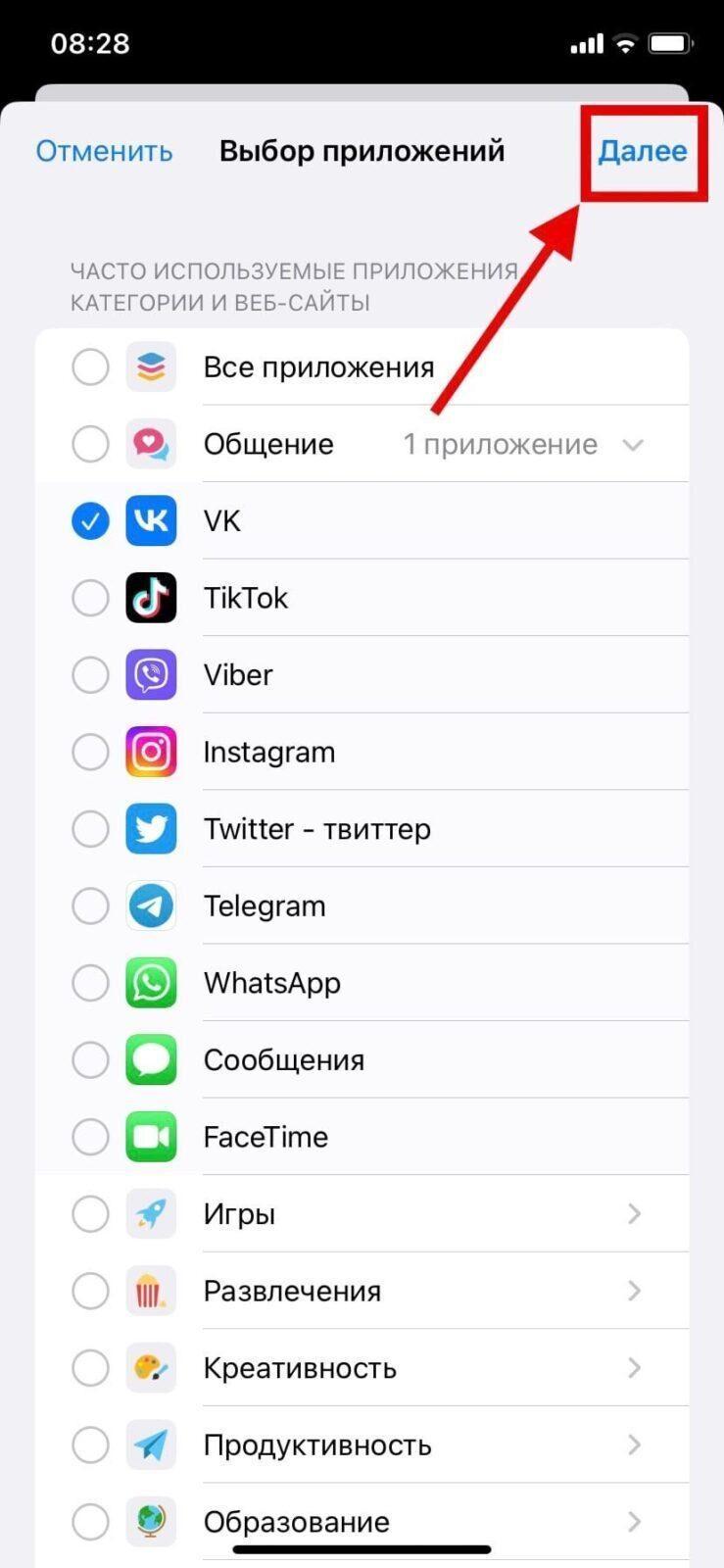This screenshot has width=724, height=1568.
Task: Choose Telegram in the list
Action: point(90,906)
